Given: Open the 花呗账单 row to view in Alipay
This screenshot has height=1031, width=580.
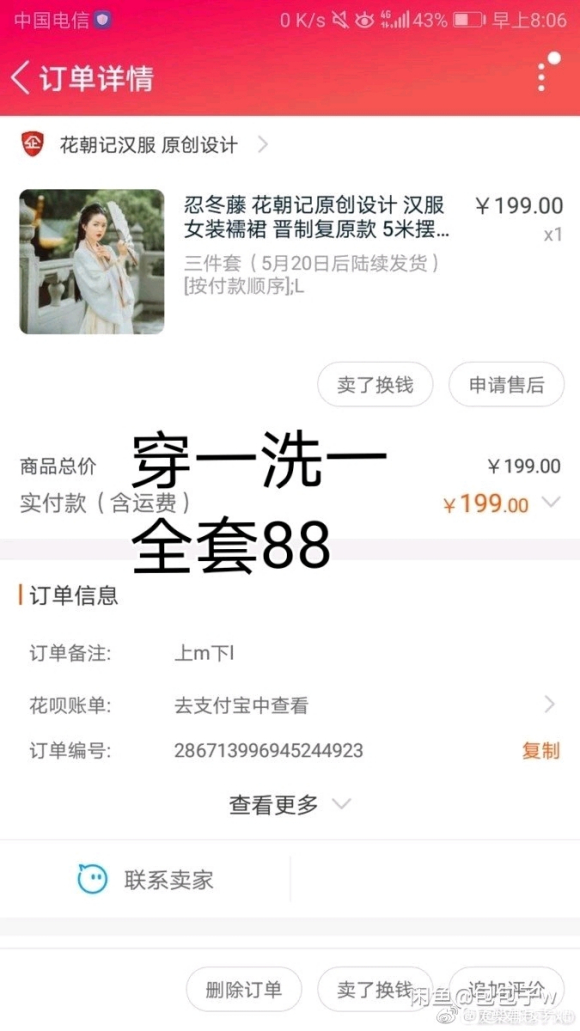Looking at the screenshot, I should click(x=290, y=706).
